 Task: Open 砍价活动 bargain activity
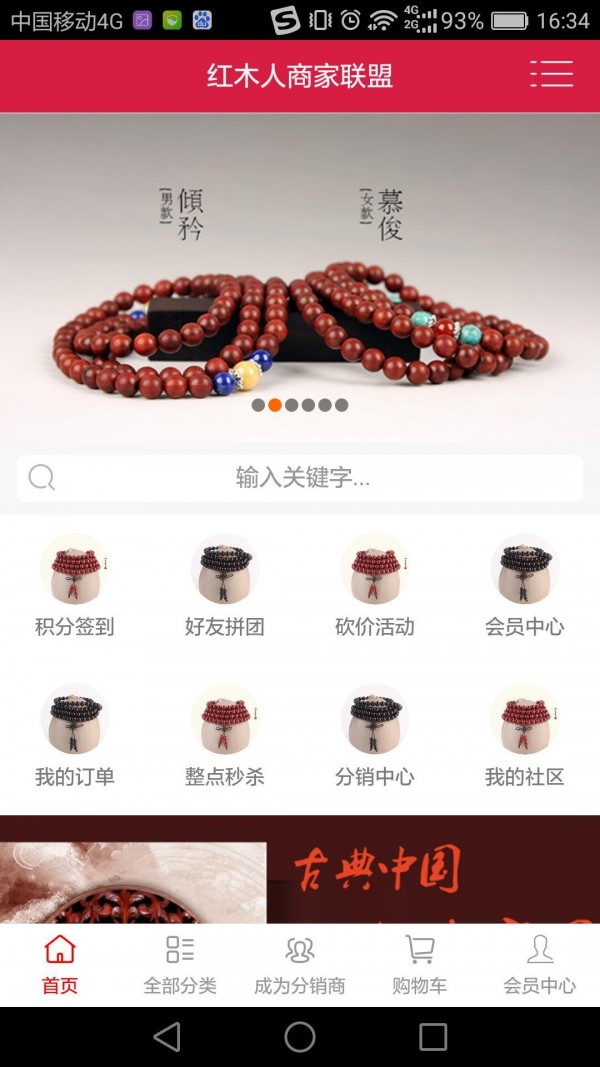pyautogui.click(x=375, y=587)
